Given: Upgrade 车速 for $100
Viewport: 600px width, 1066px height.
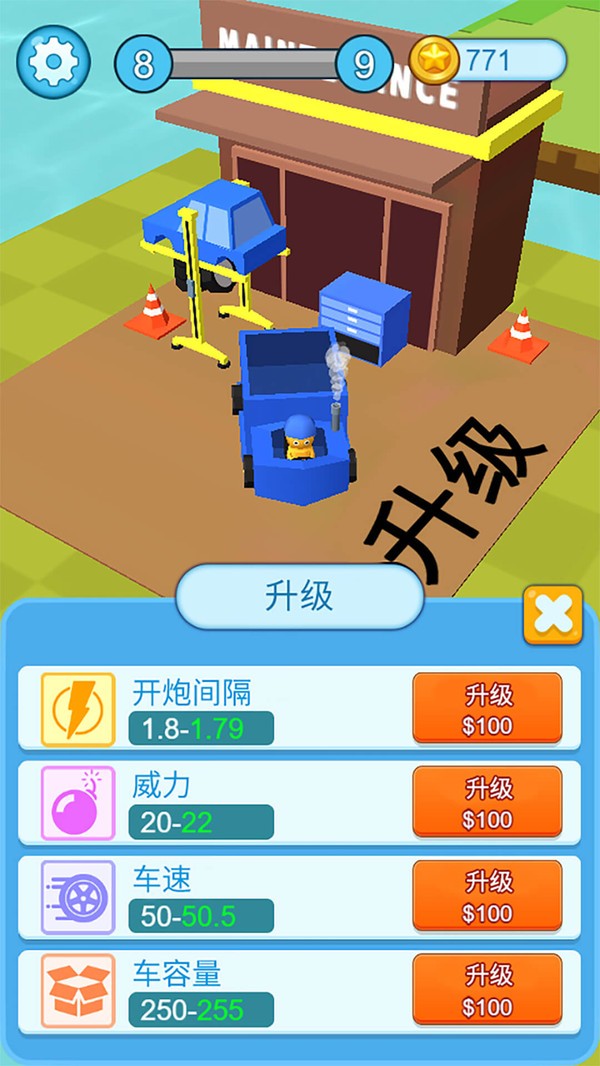Looking at the screenshot, I should (x=487, y=897).
